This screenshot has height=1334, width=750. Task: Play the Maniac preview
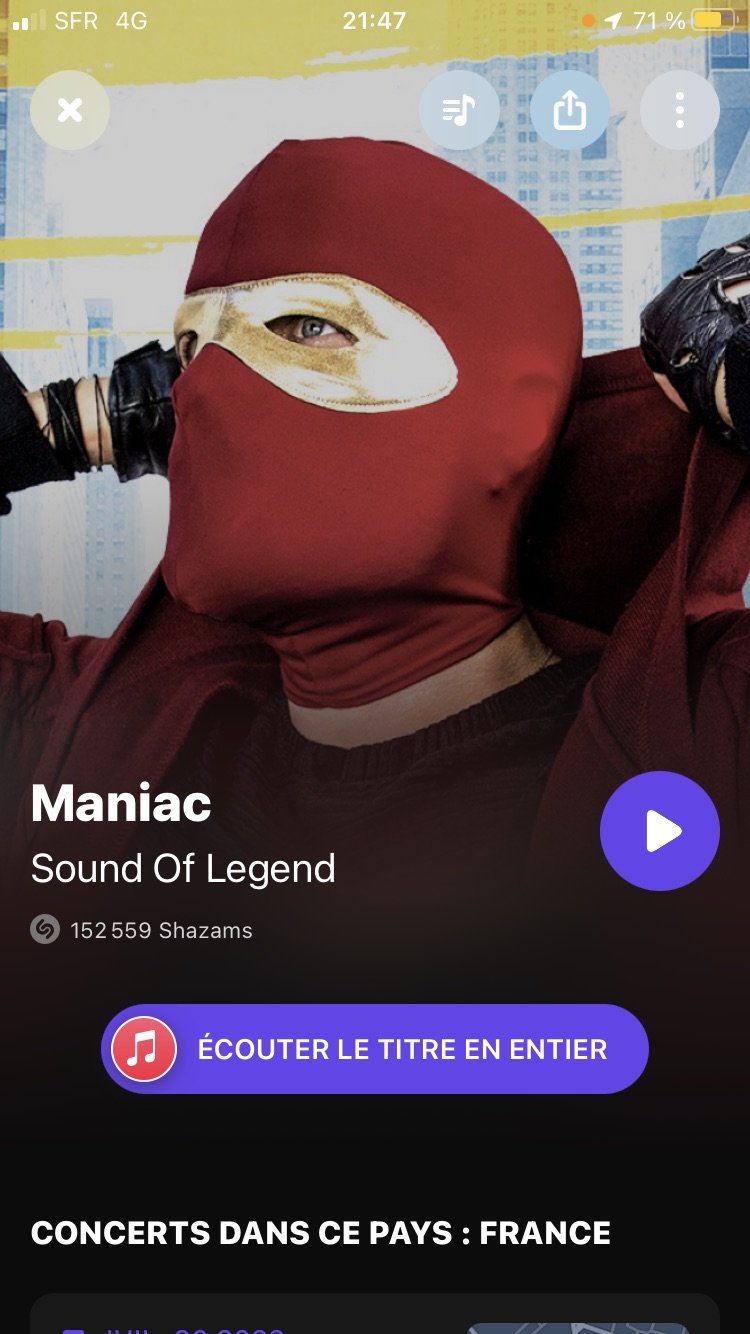tap(659, 830)
